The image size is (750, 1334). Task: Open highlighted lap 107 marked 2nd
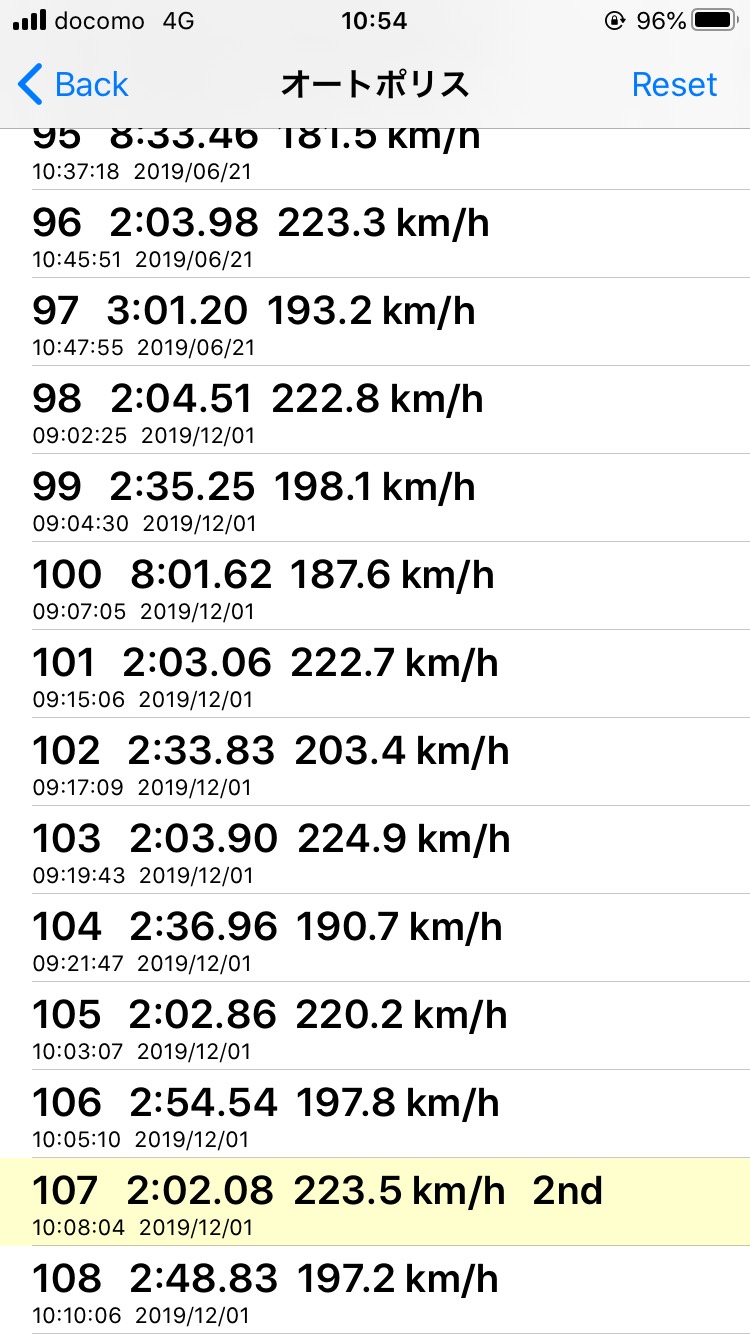(375, 1202)
